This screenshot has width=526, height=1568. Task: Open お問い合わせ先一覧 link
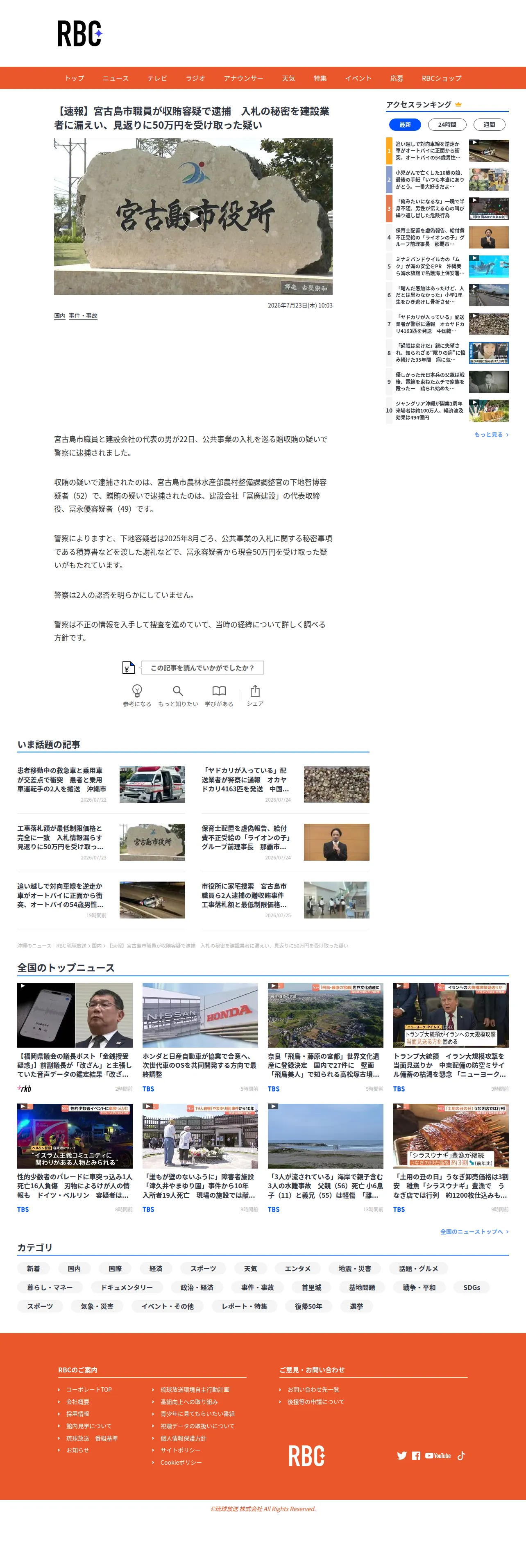coord(313,1390)
